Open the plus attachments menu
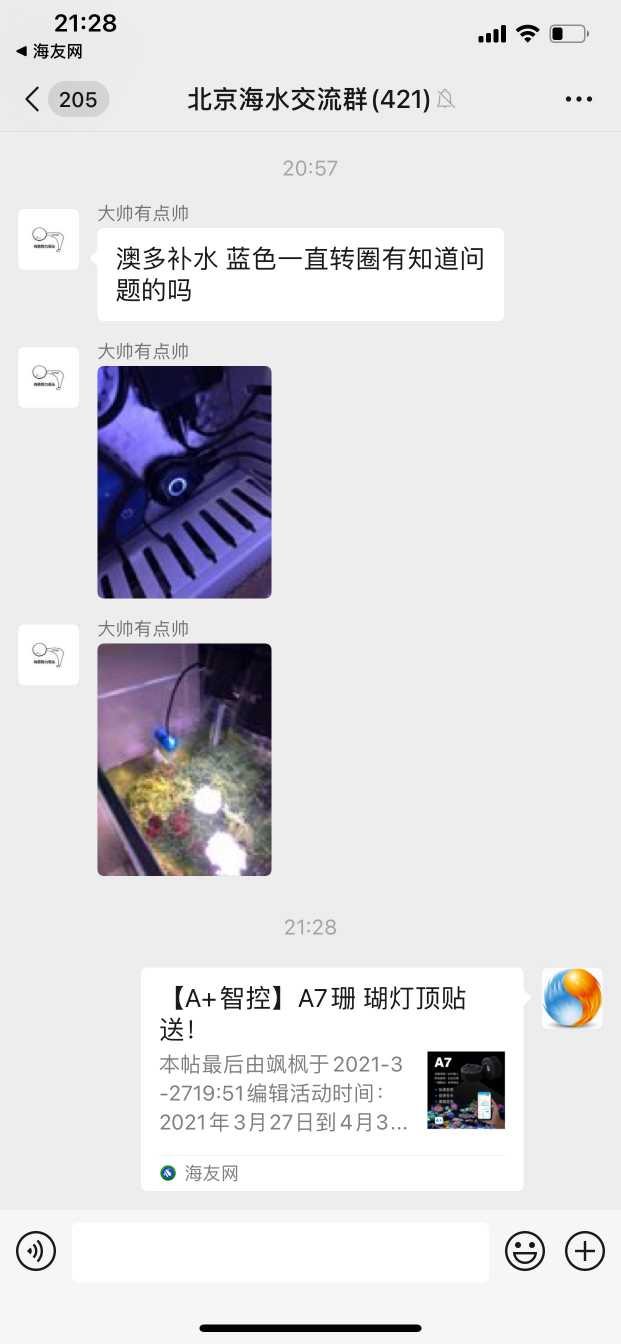Image resolution: width=621 pixels, height=1344 pixels. (585, 1251)
